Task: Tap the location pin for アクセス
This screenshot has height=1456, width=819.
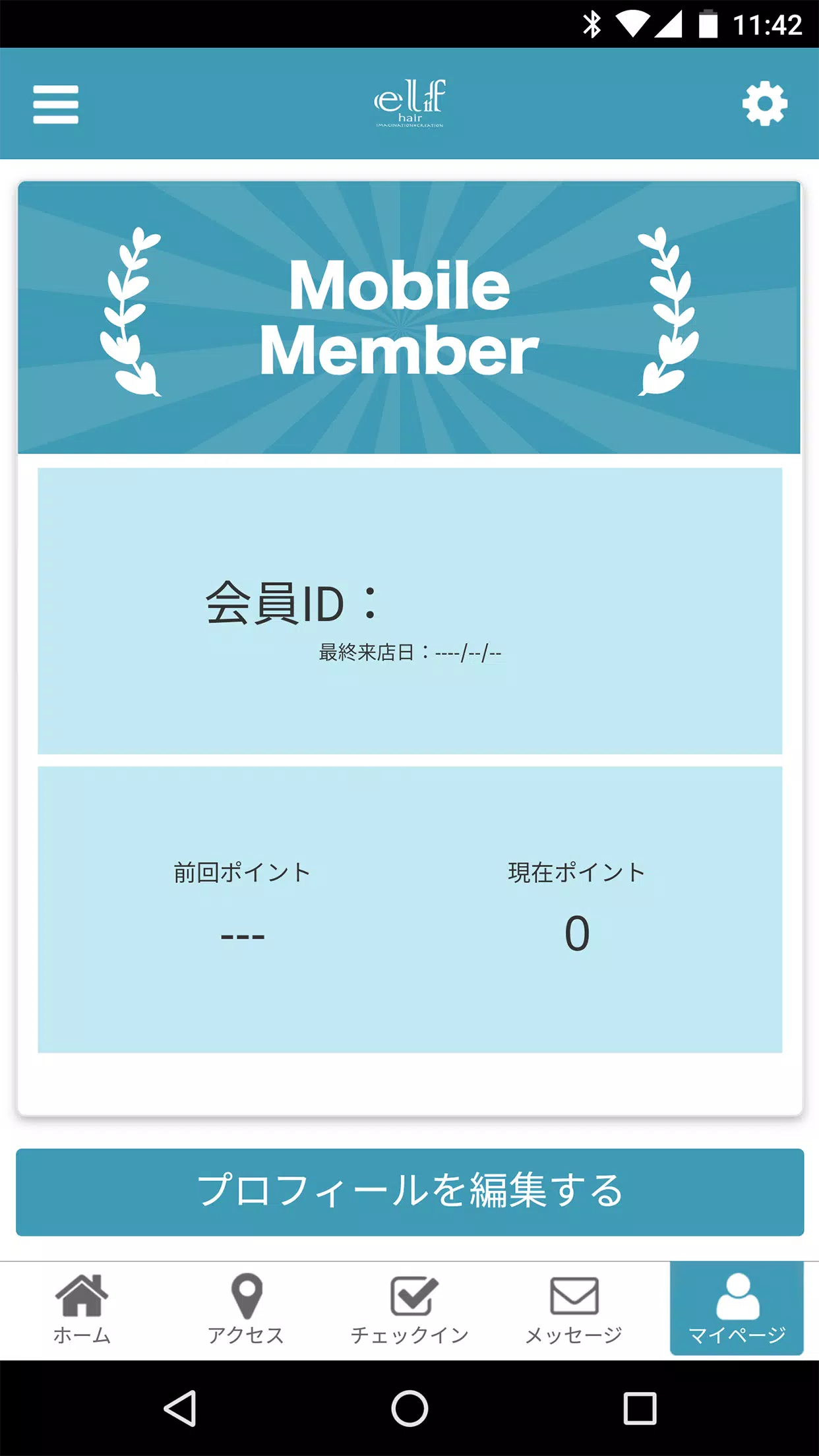Action: (247, 1293)
